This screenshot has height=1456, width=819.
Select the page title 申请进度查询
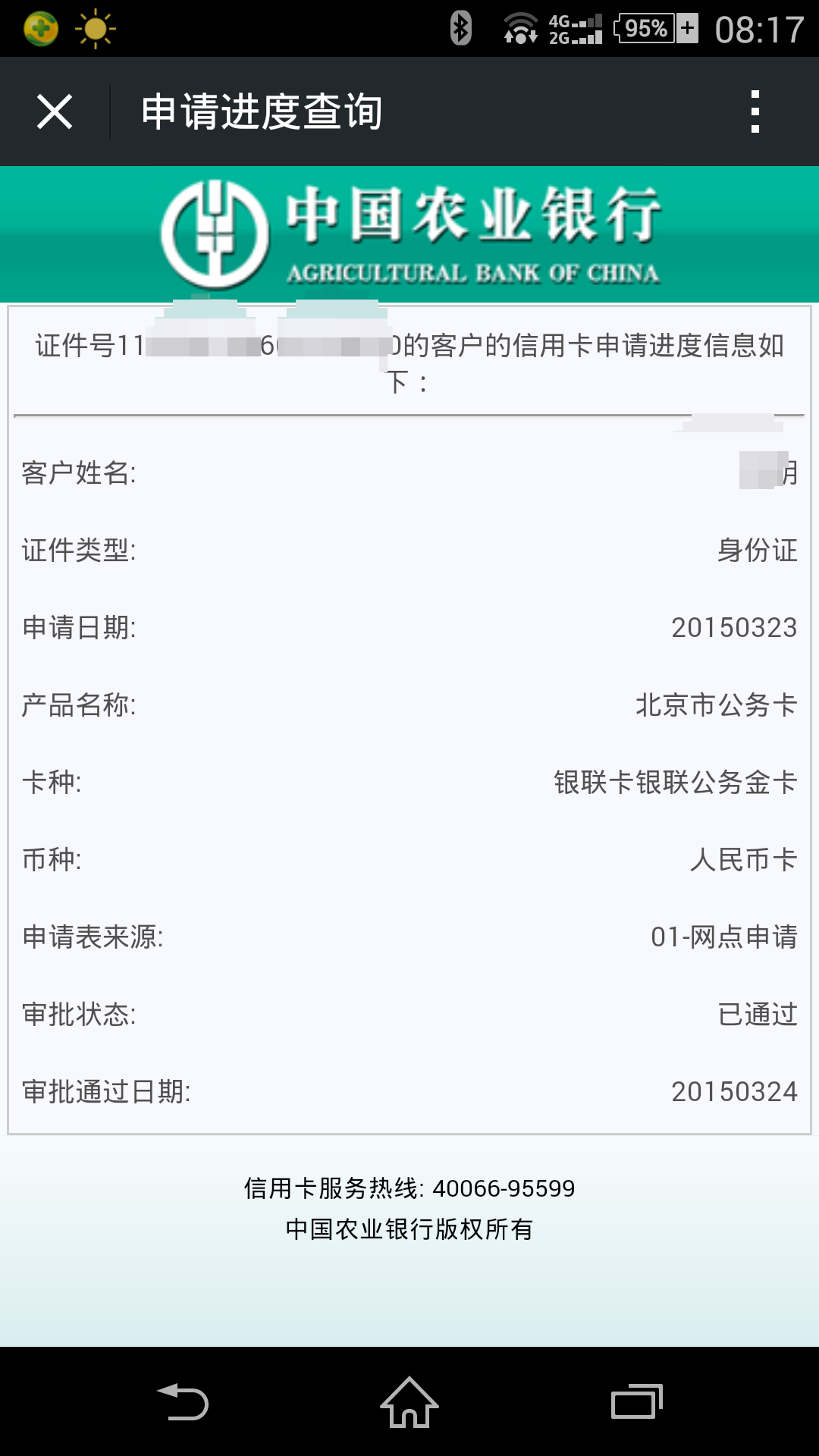[262, 111]
